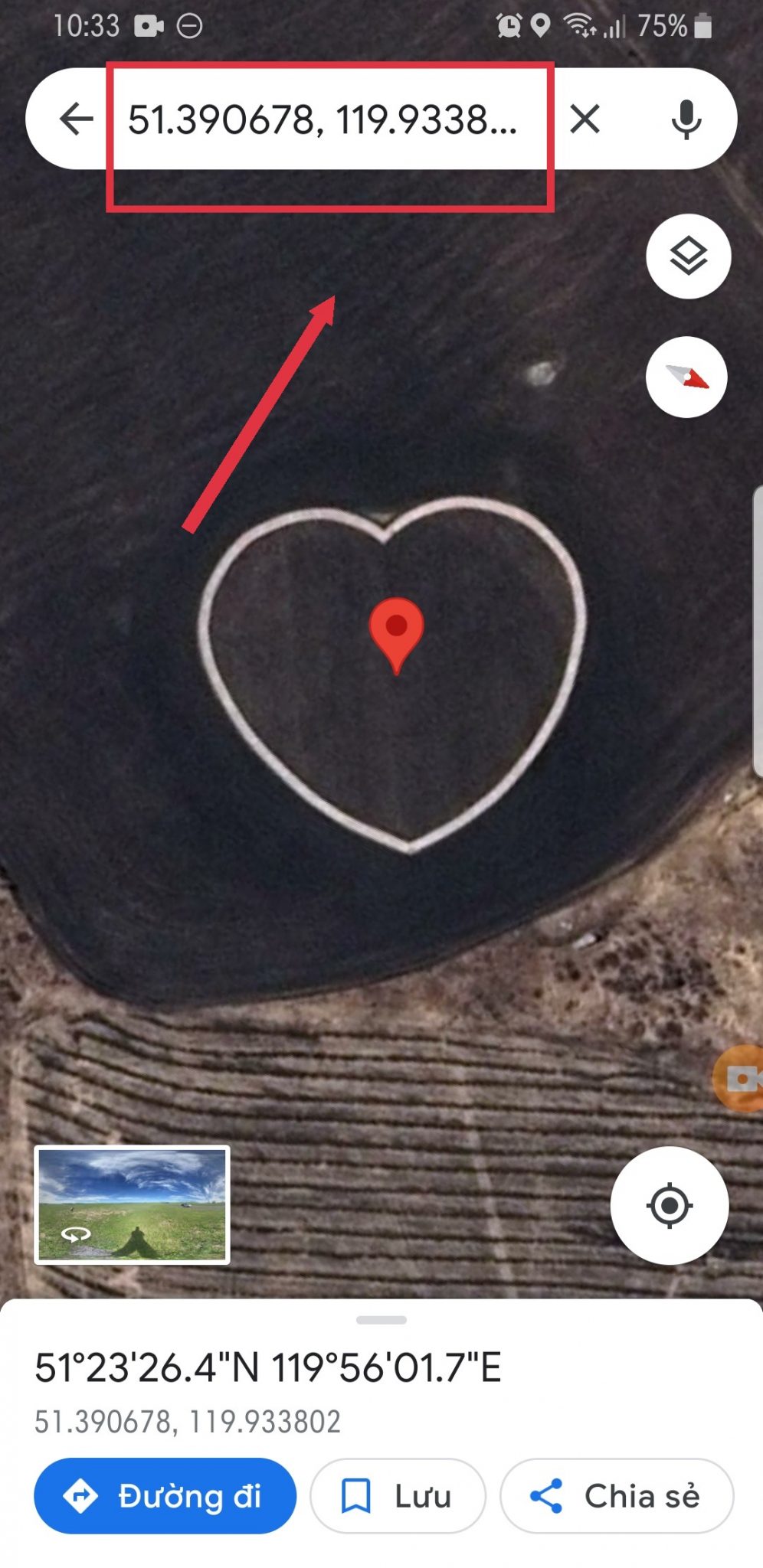Reset map orientation with the compass
This screenshot has height=1568, width=763.
coord(687,377)
